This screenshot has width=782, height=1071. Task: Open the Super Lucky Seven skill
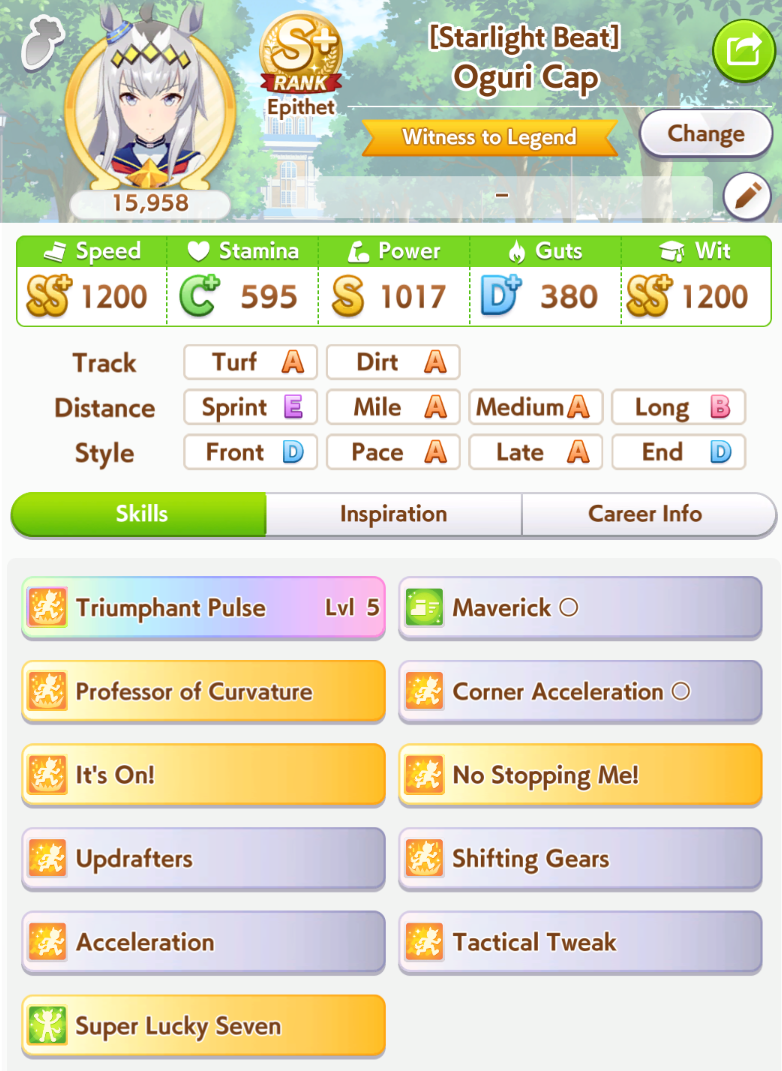203,1026
